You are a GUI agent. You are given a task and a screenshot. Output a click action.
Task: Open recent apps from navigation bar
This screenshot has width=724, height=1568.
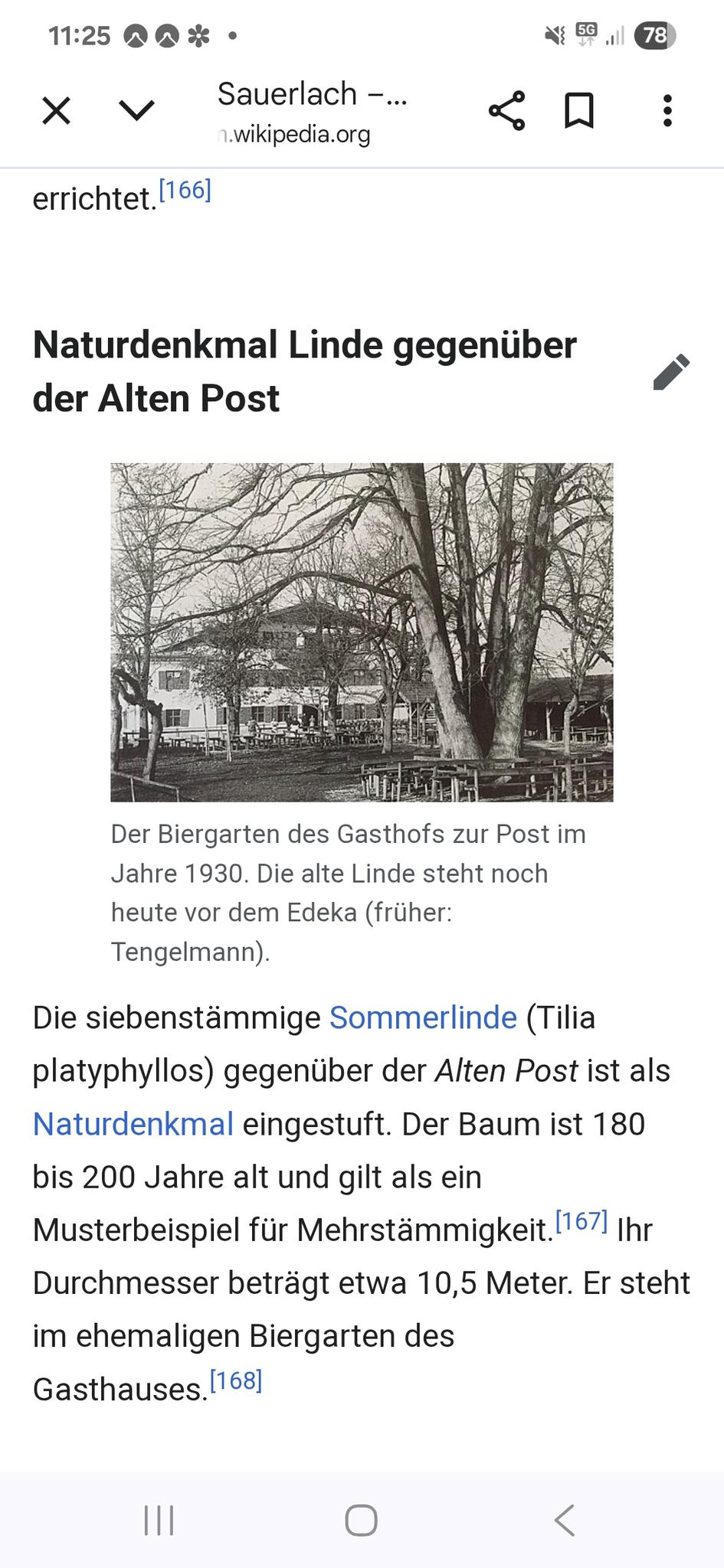tap(159, 1521)
